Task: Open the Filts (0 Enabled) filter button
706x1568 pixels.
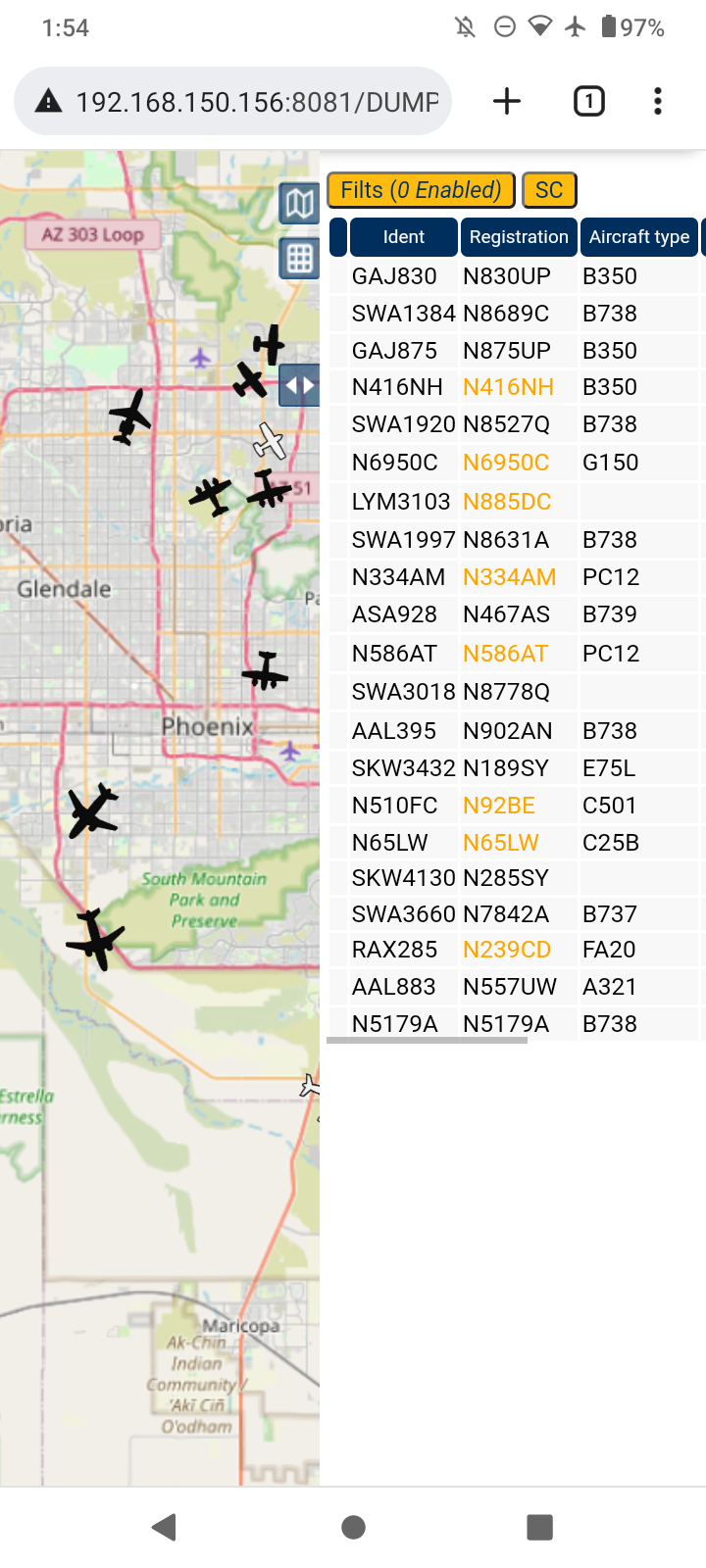Action: (x=421, y=190)
